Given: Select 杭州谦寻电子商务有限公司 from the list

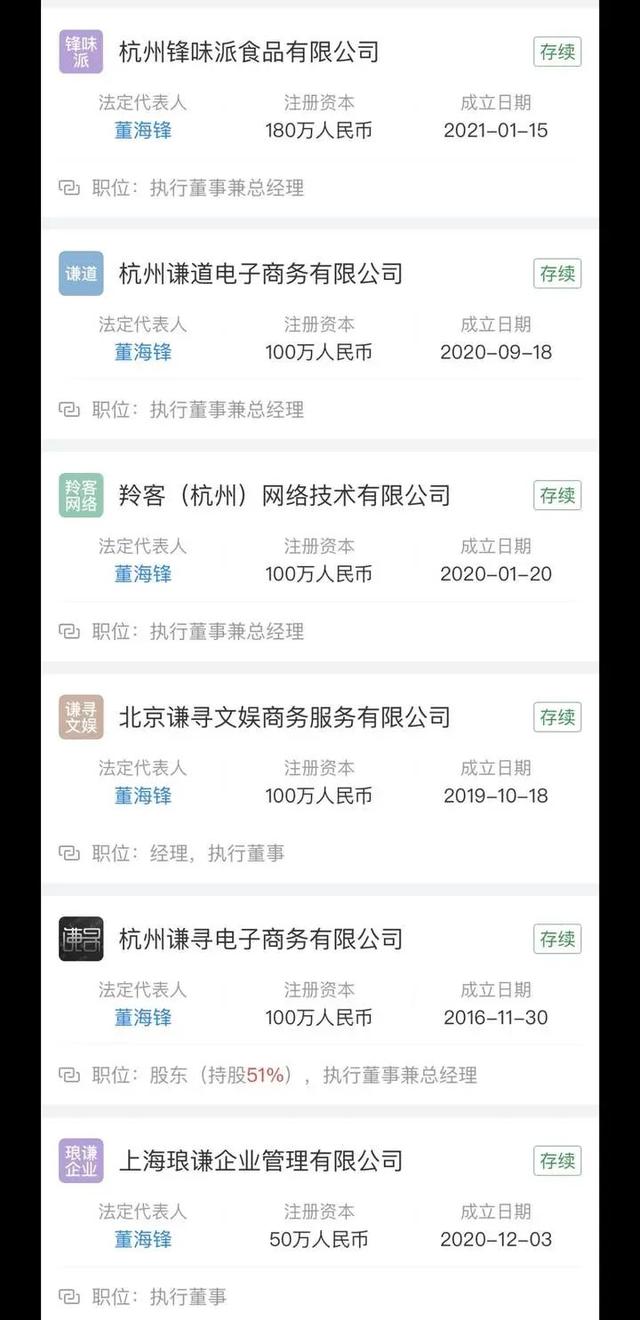Looking at the screenshot, I should (x=261, y=940).
